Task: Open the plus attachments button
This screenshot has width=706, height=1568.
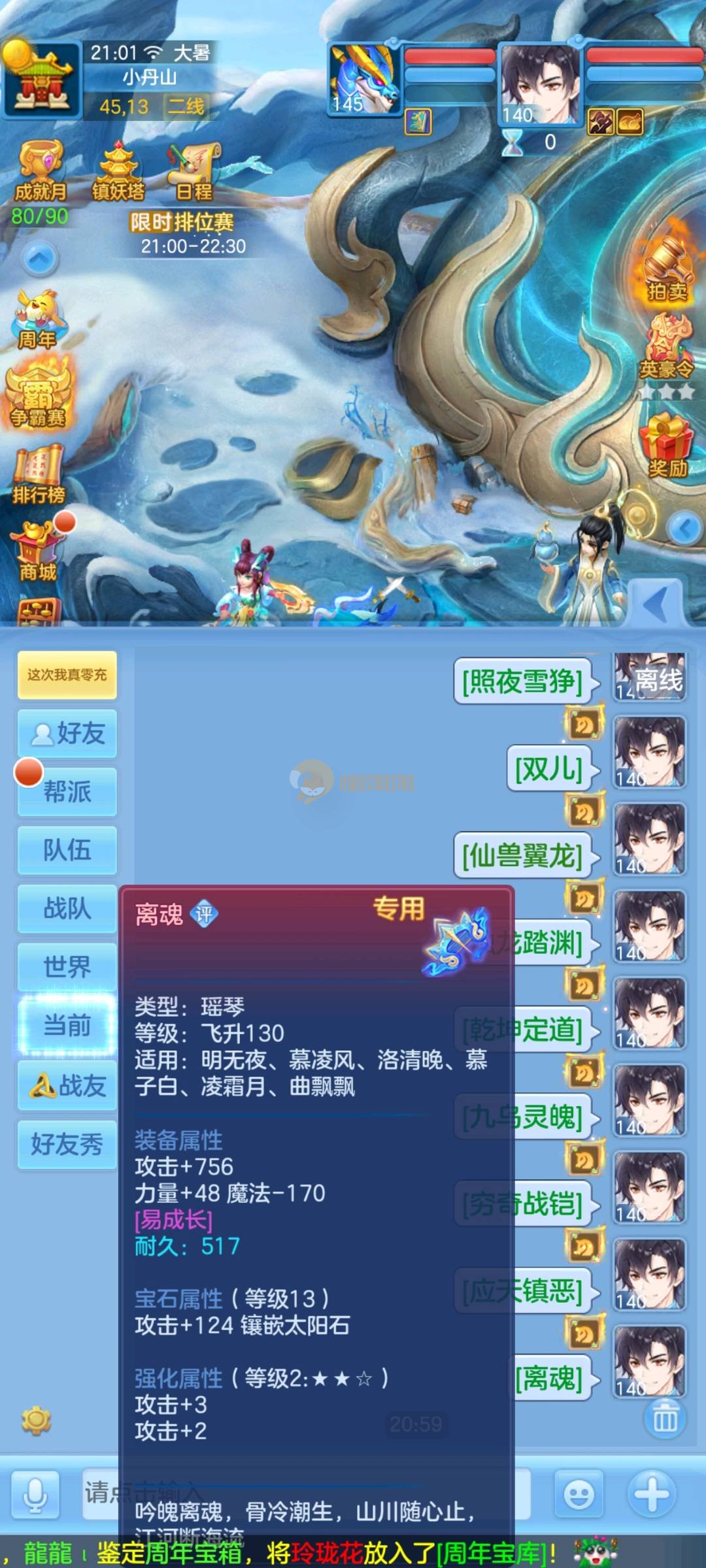Action: coord(651,1494)
